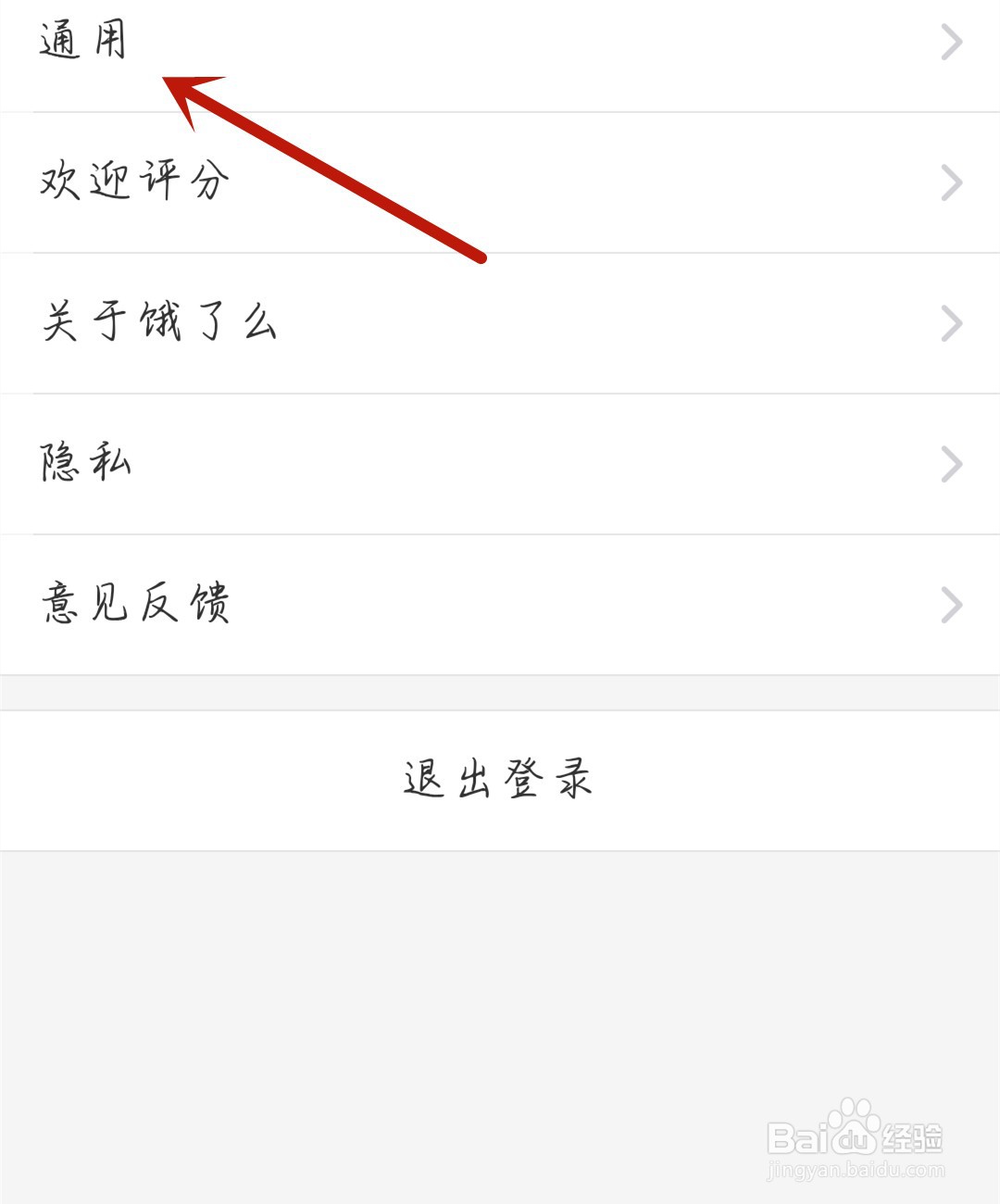
Task: Open the 关于饿了么 about page
Action: pyautogui.click(x=370, y=322)
